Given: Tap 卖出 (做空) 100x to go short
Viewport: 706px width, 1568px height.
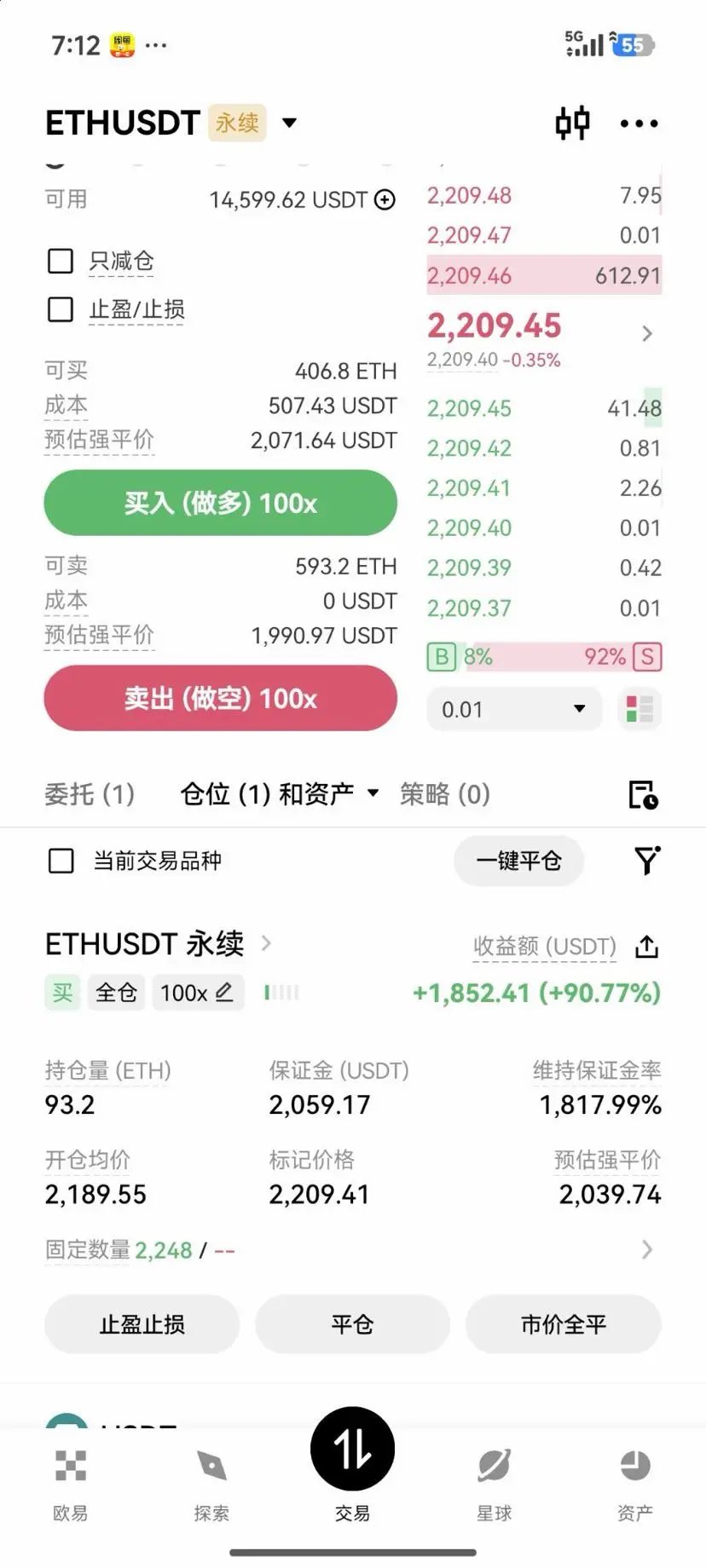Looking at the screenshot, I should pyautogui.click(x=220, y=698).
